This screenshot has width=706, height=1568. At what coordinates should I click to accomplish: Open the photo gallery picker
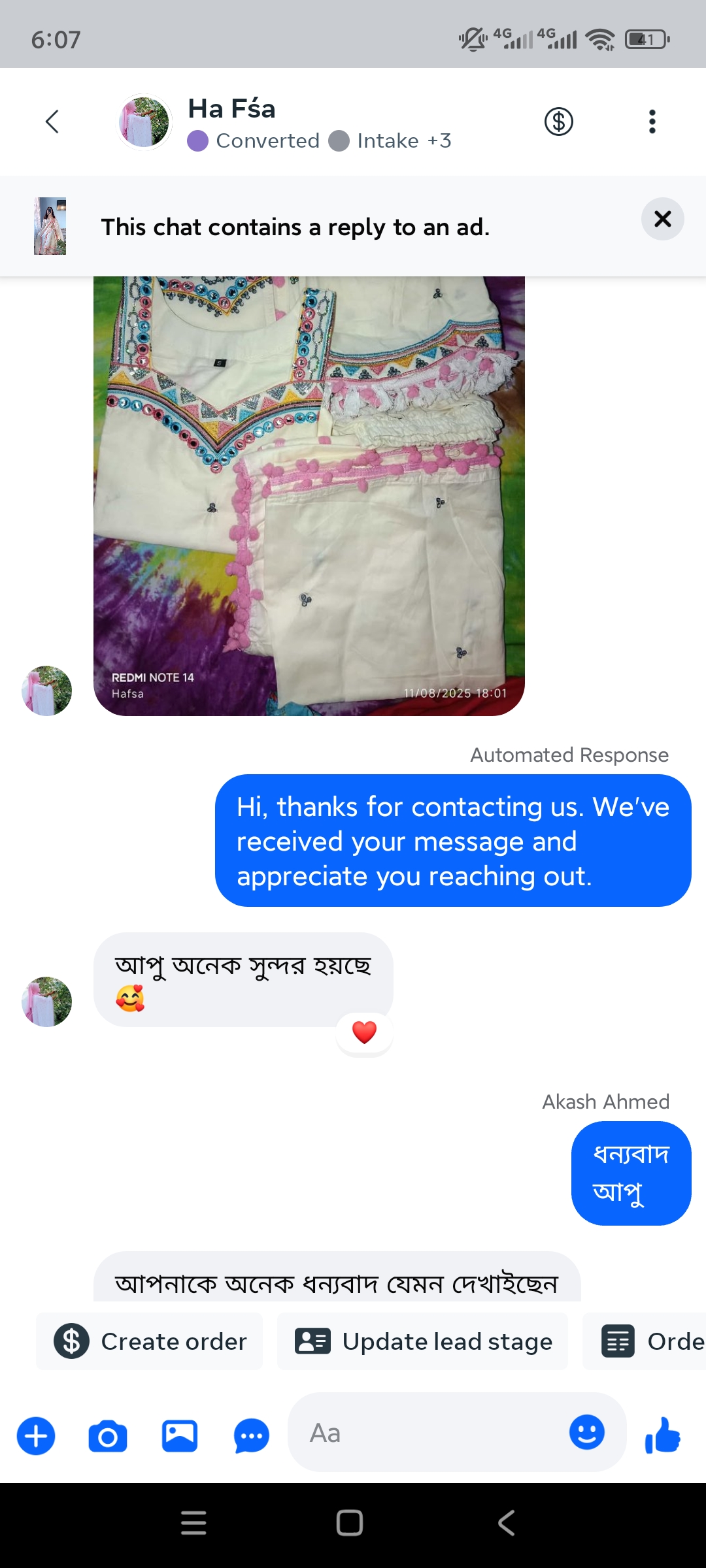coord(180,1436)
